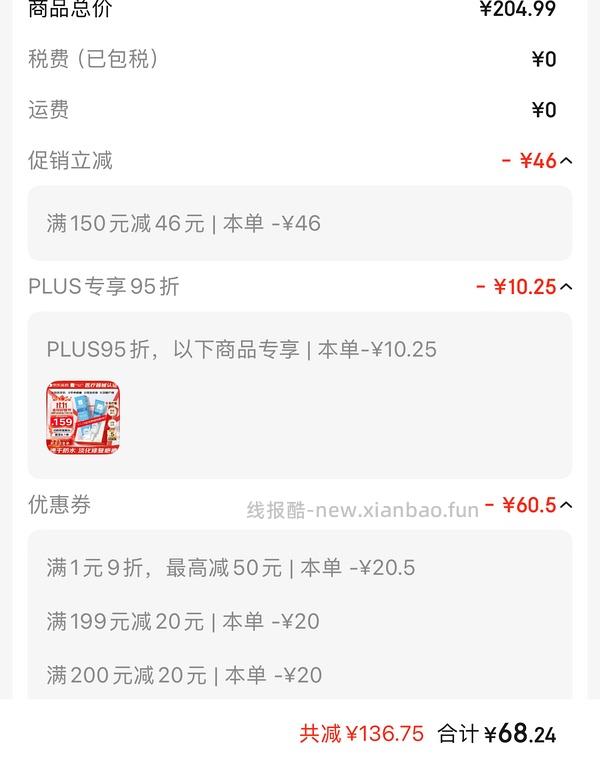Screen dimensions: 600x767
Task: Collapse the 促销立减 discount details
Action: click(566, 161)
